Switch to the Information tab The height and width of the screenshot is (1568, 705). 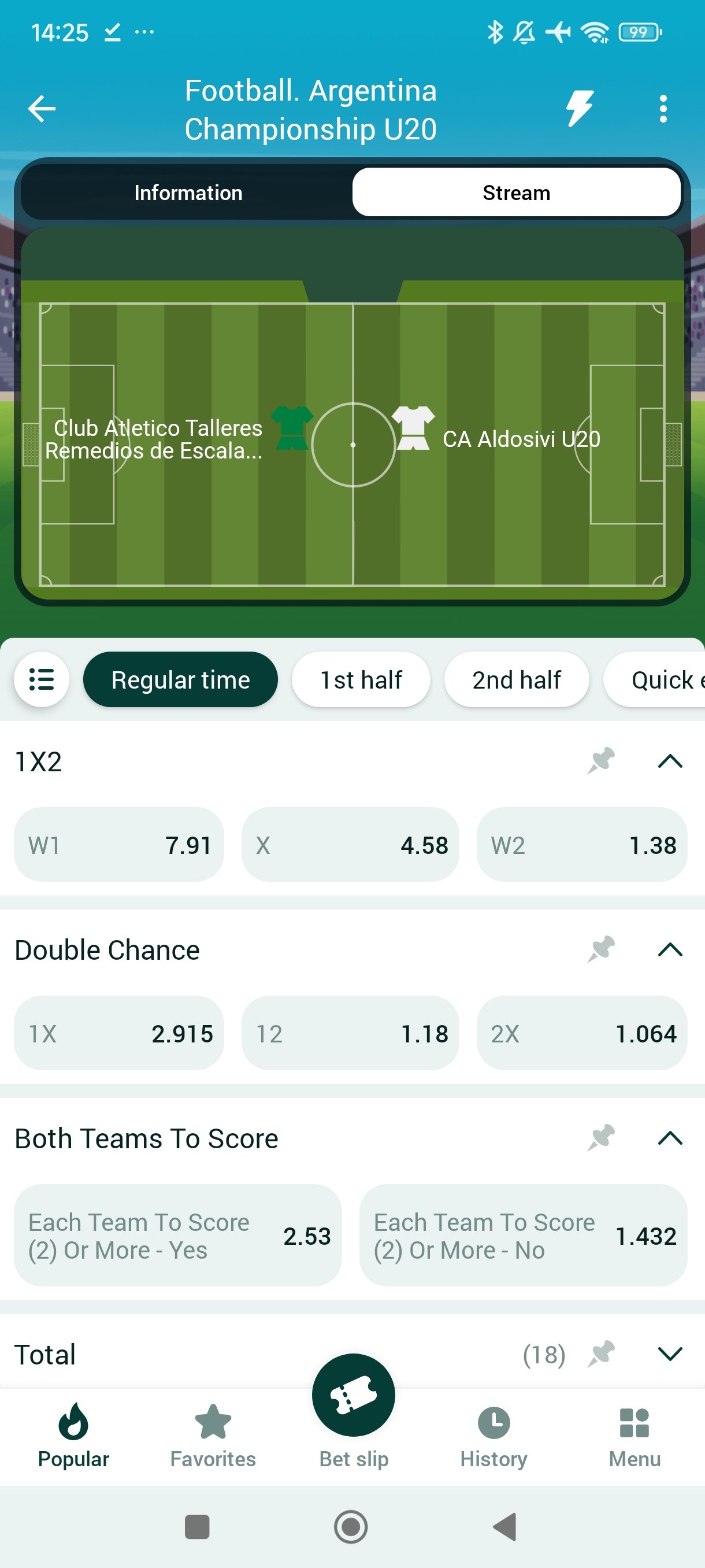click(x=188, y=193)
